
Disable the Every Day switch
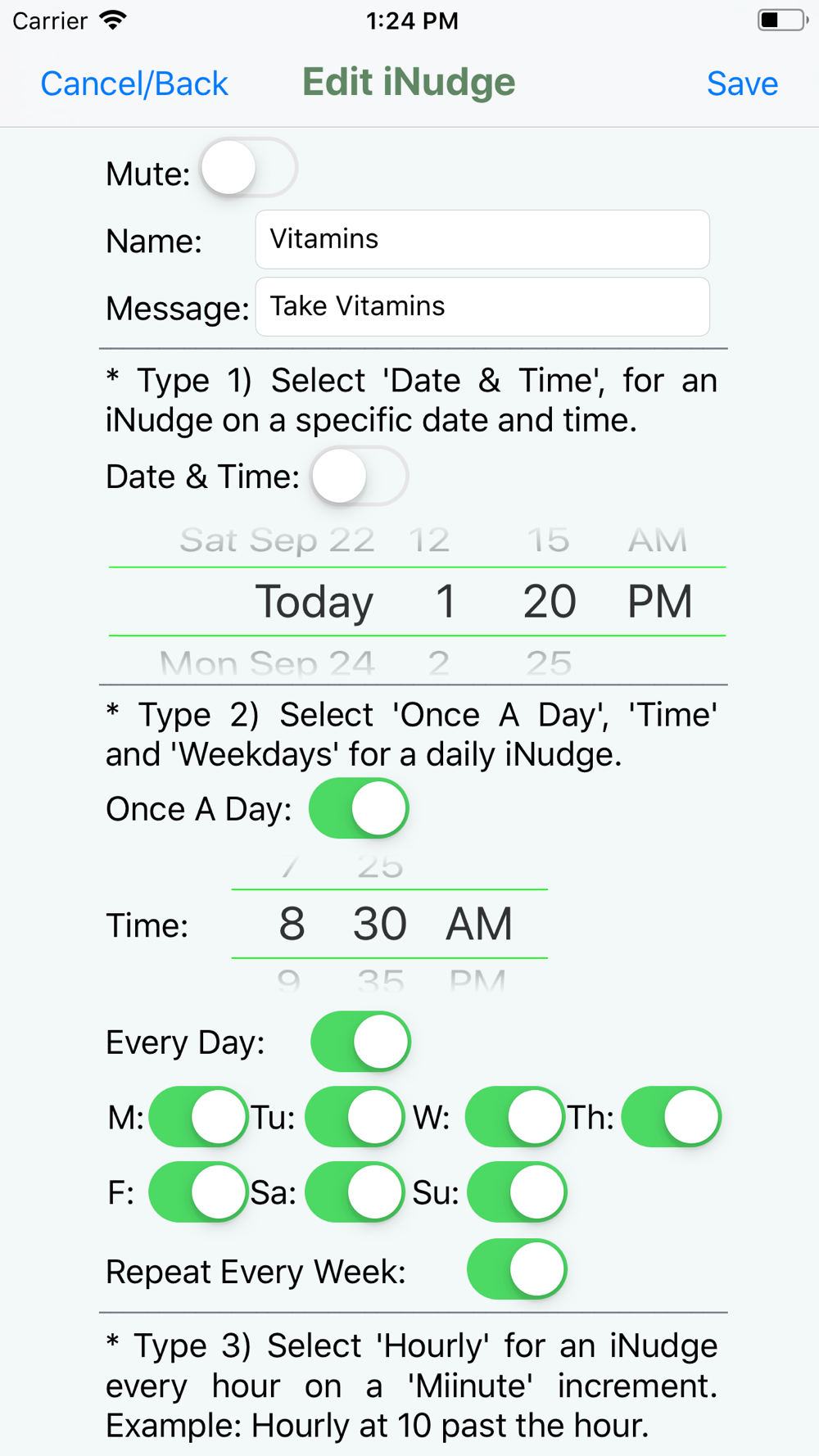coord(360,1042)
